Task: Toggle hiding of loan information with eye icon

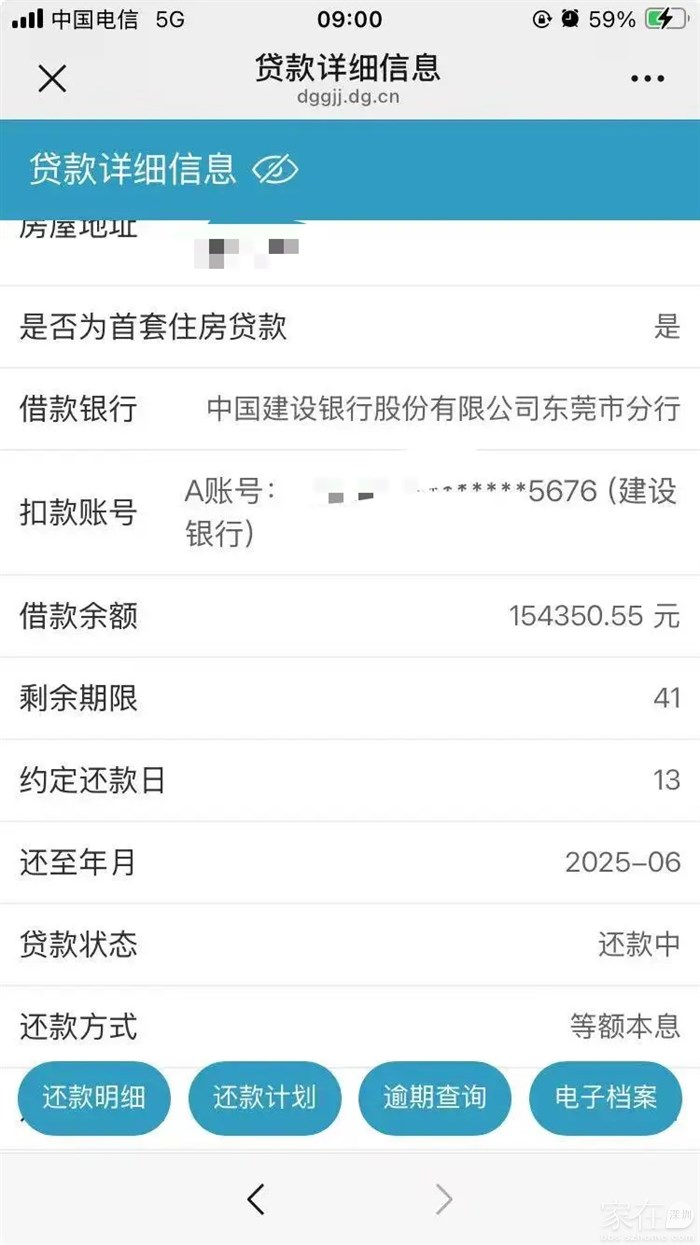Action: (x=275, y=170)
